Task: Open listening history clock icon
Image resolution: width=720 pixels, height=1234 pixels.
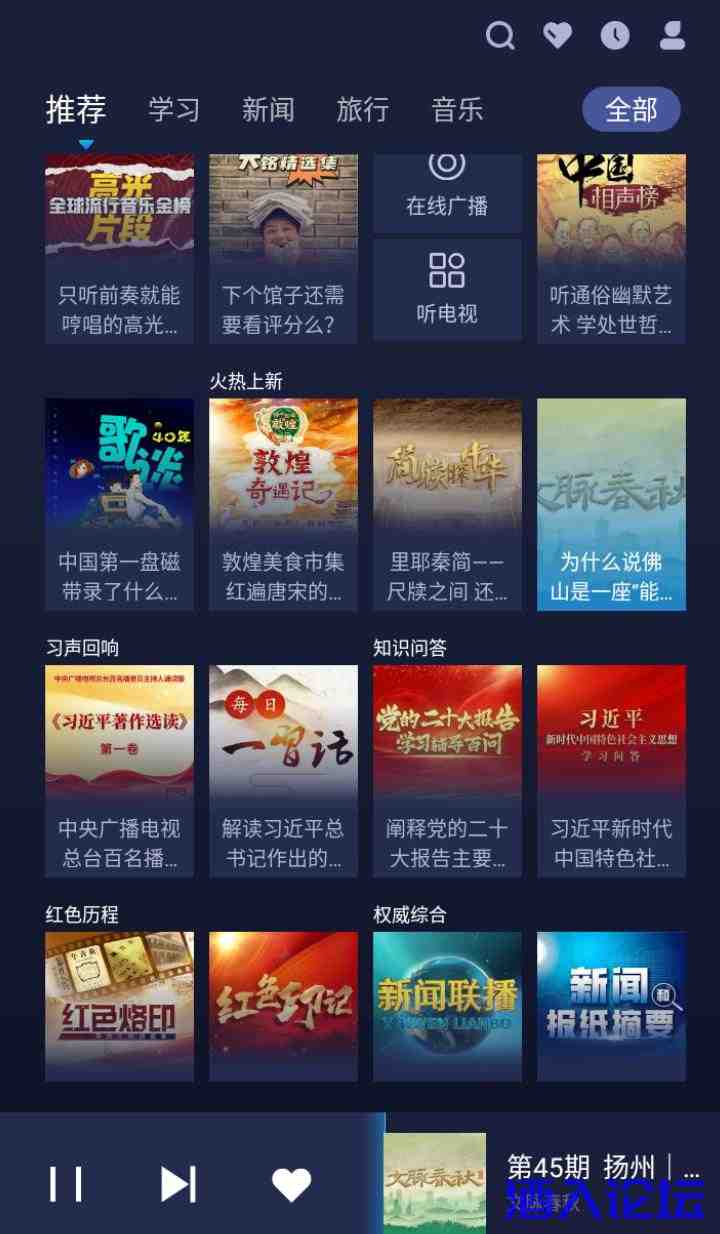Action: pyautogui.click(x=615, y=36)
